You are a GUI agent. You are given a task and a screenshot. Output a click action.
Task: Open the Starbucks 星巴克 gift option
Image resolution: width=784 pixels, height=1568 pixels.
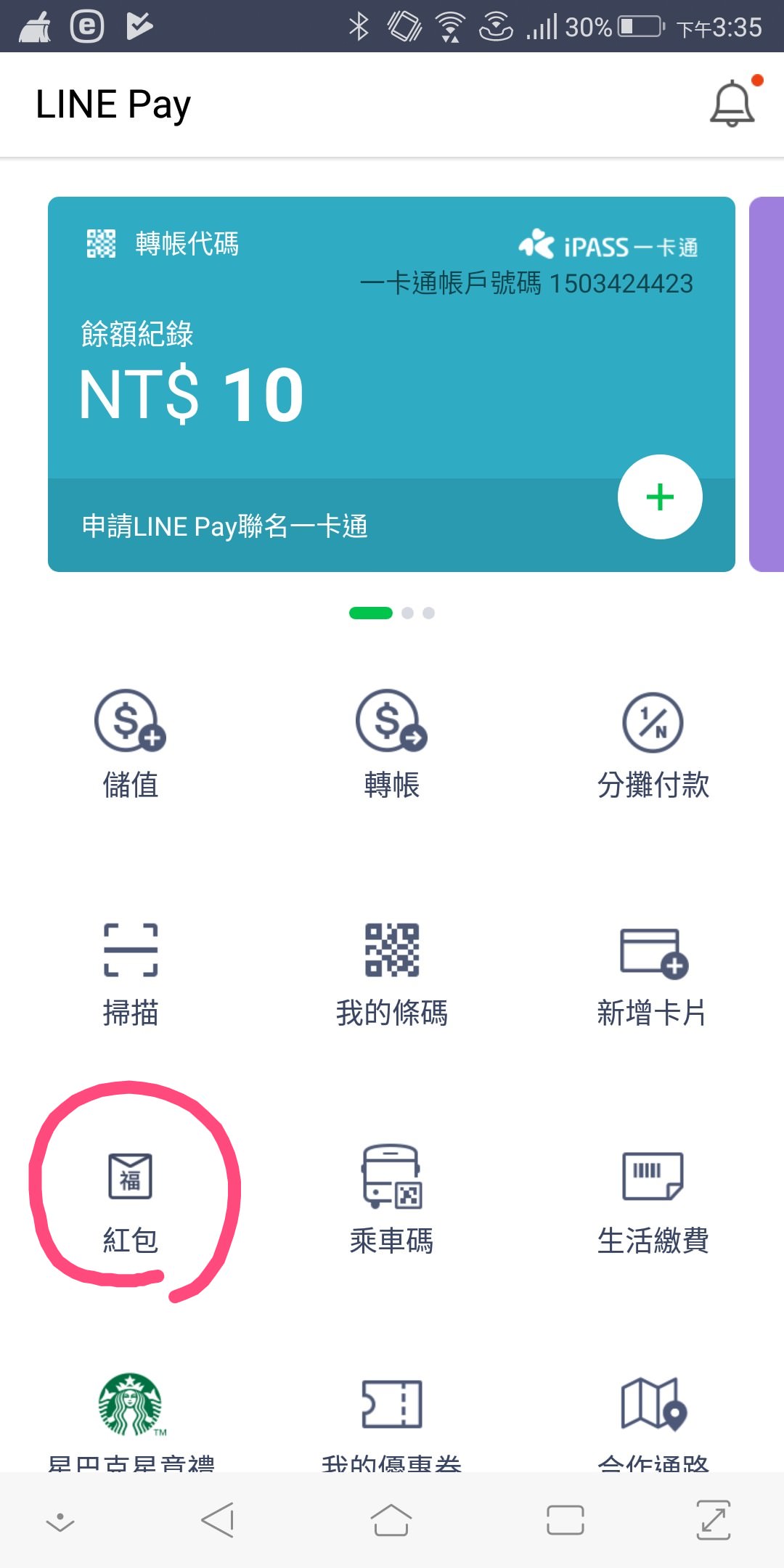click(131, 1416)
